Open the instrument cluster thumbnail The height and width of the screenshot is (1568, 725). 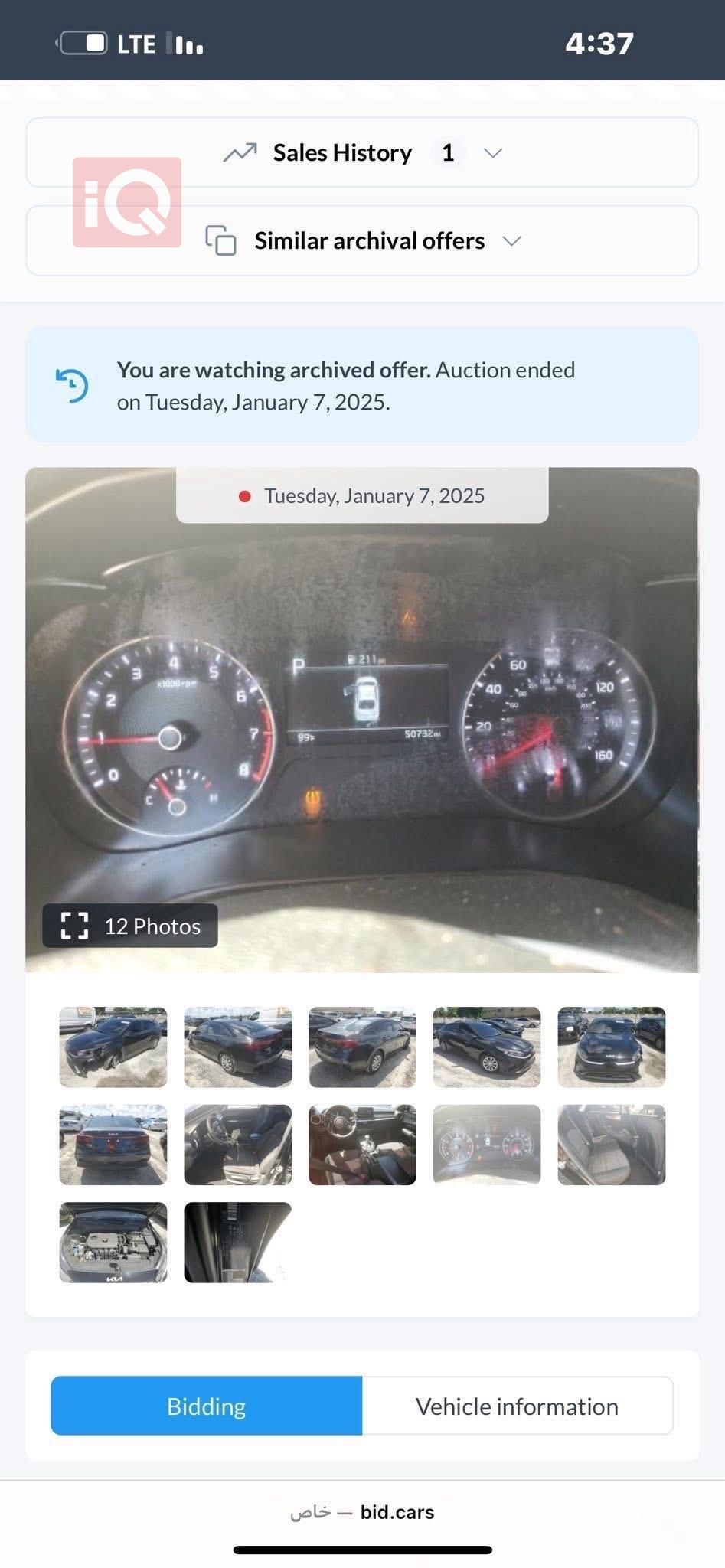click(x=487, y=1145)
